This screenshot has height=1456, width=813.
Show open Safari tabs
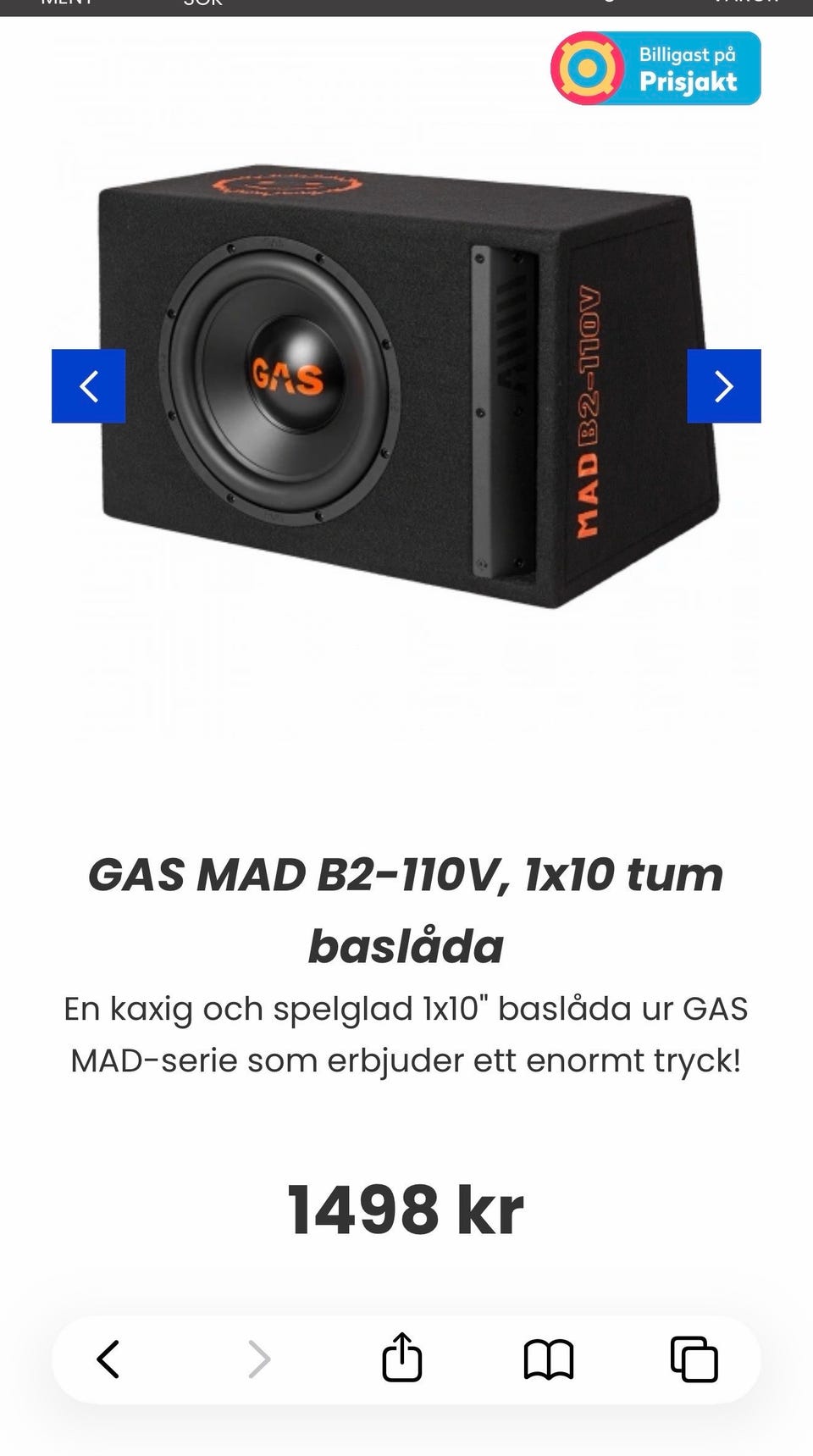click(694, 1359)
